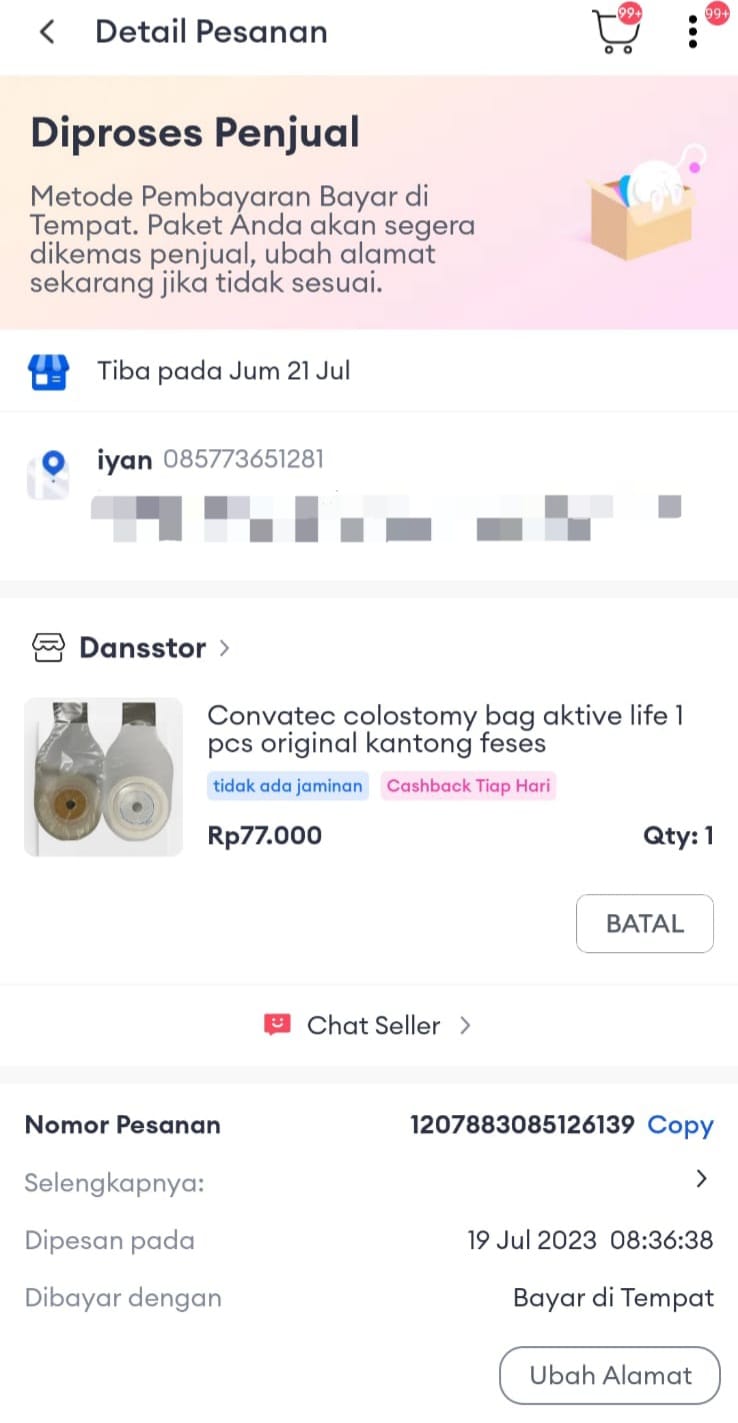Copy the order number

680,1125
